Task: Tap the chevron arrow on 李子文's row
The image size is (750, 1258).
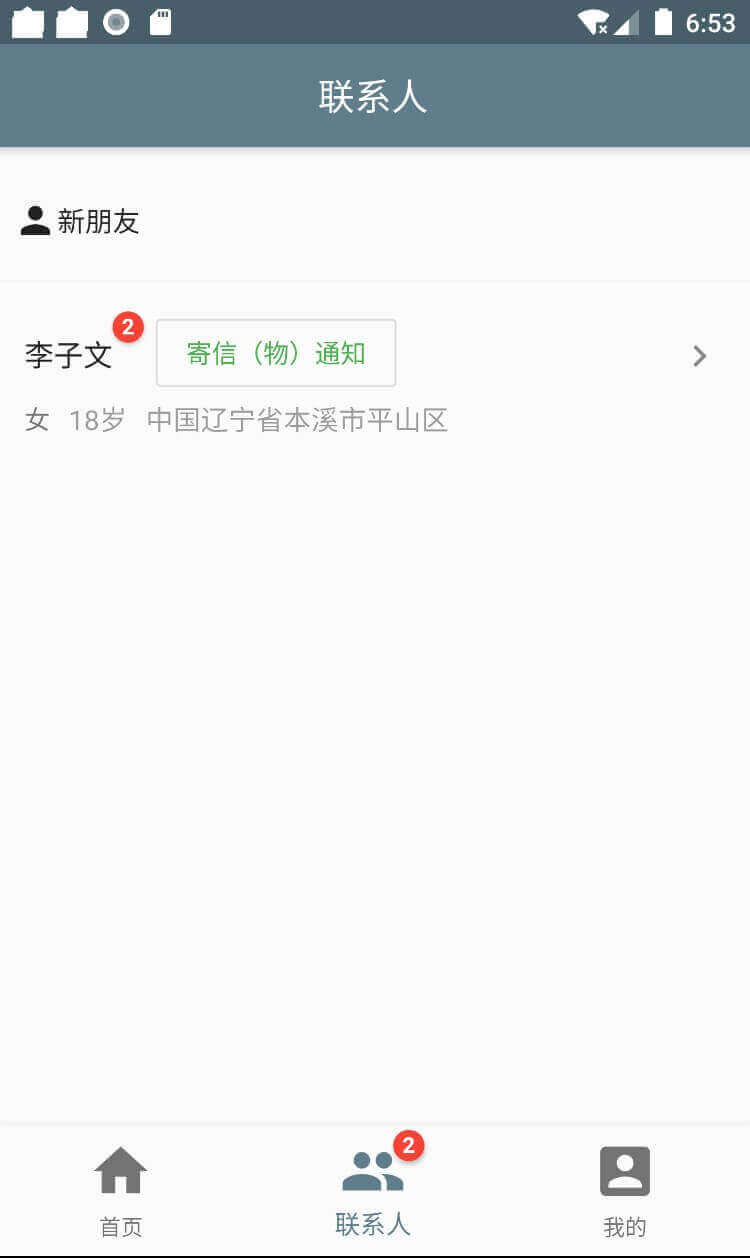Action: [699, 356]
